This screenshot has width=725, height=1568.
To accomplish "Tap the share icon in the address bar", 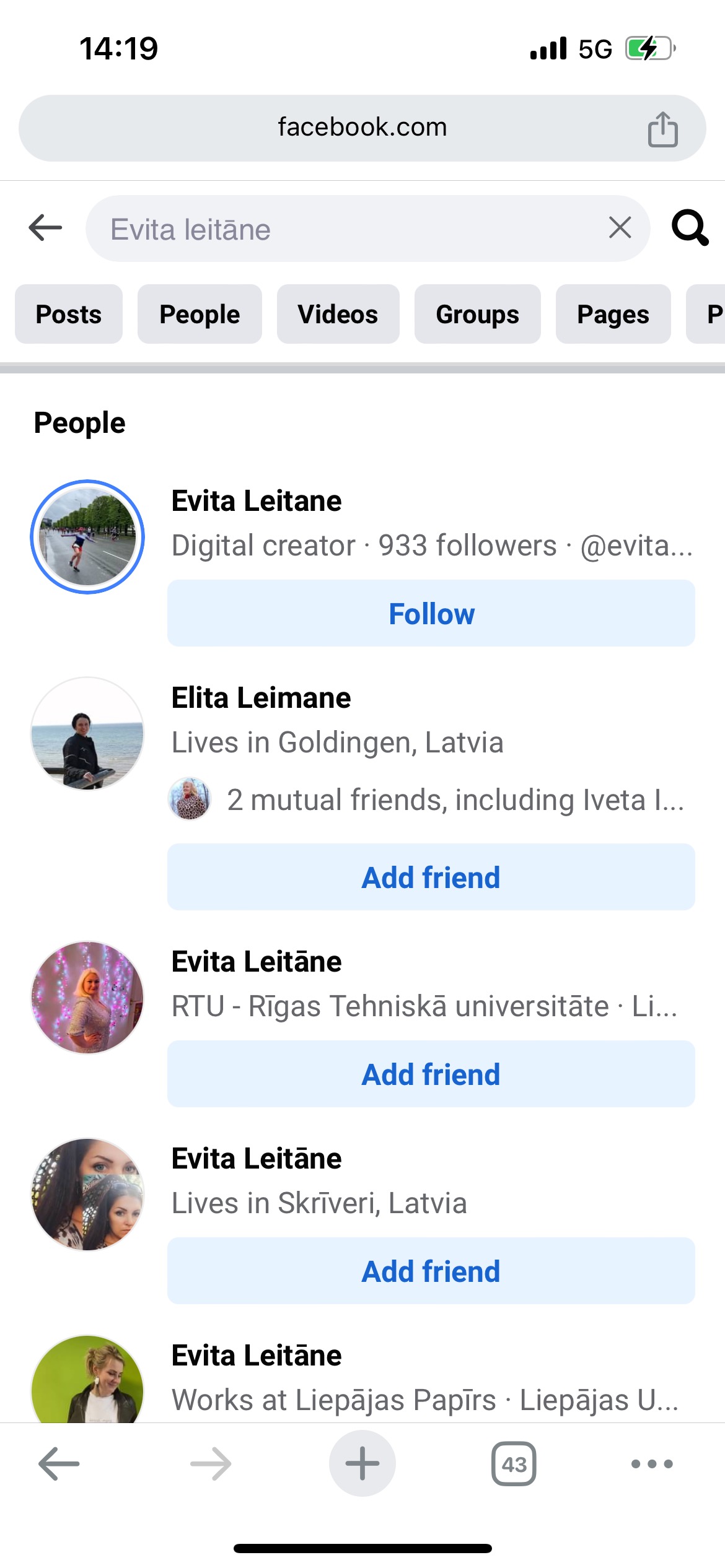I will pyautogui.click(x=662, y=129).
